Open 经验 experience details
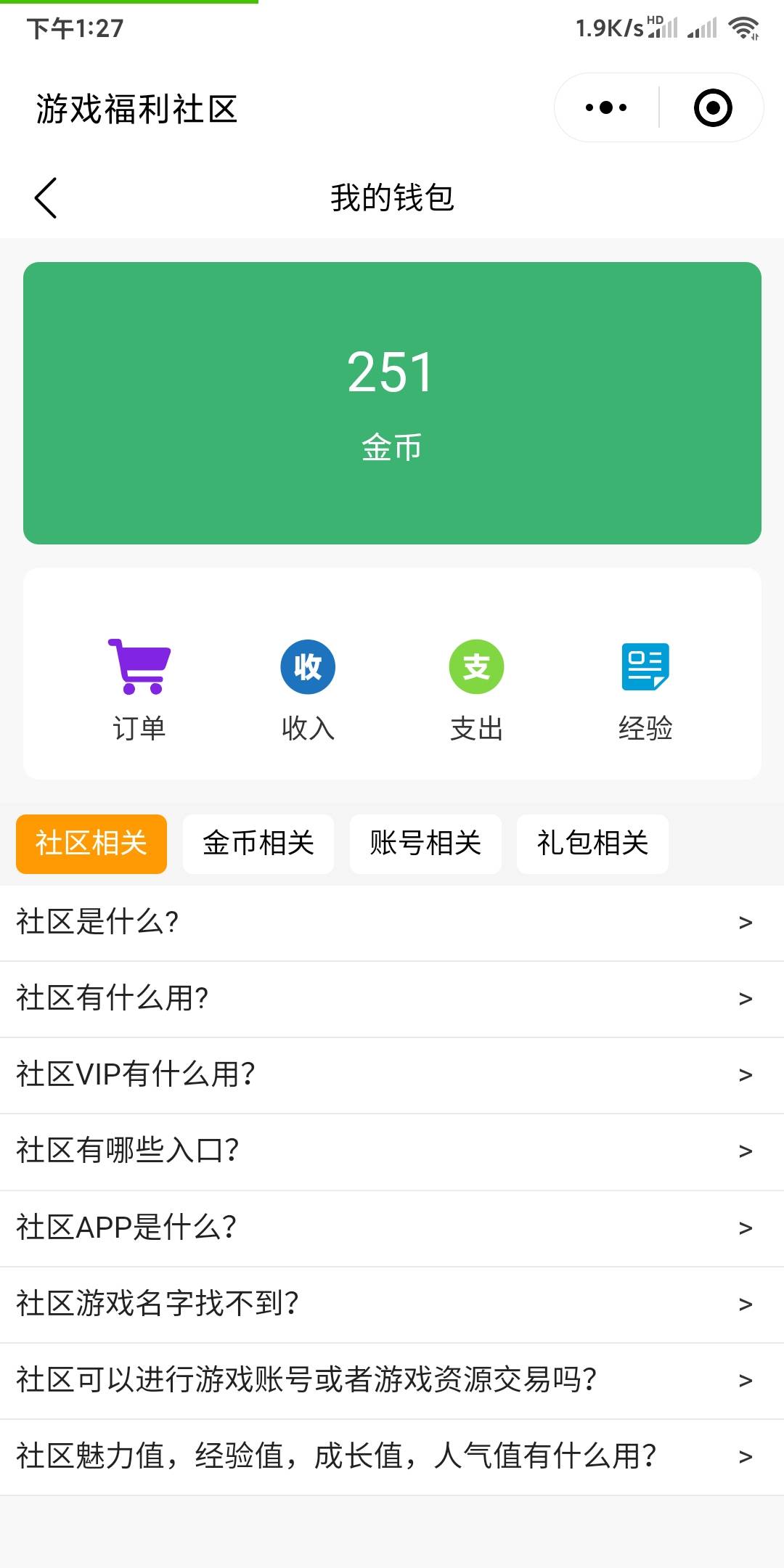This screenshot has height=1568, width=784. 645,688
